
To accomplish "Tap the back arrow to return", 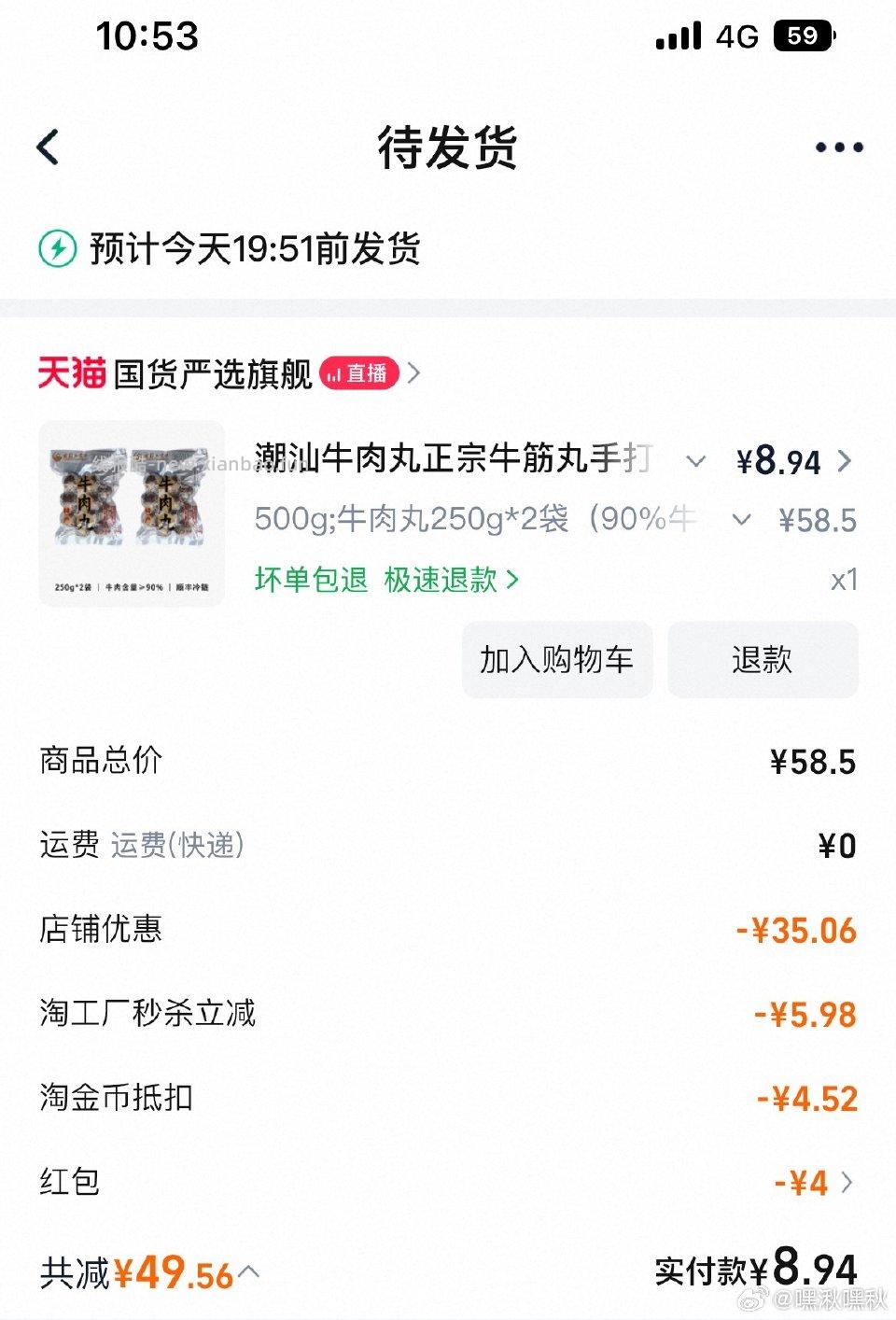I will pos(47,147).
